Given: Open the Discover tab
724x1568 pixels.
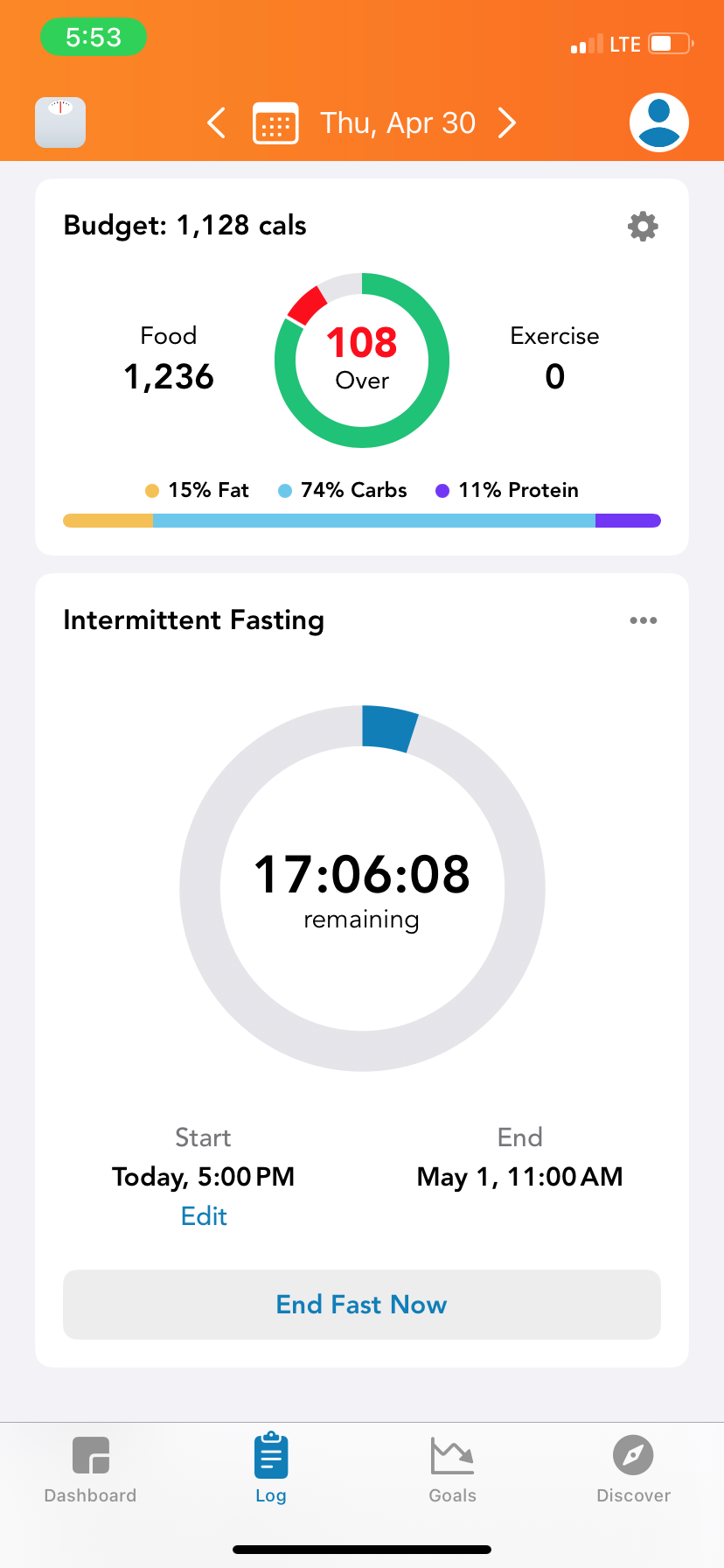Looking at the screenshot, I should pyautogui.click(x=633, y=1470).
